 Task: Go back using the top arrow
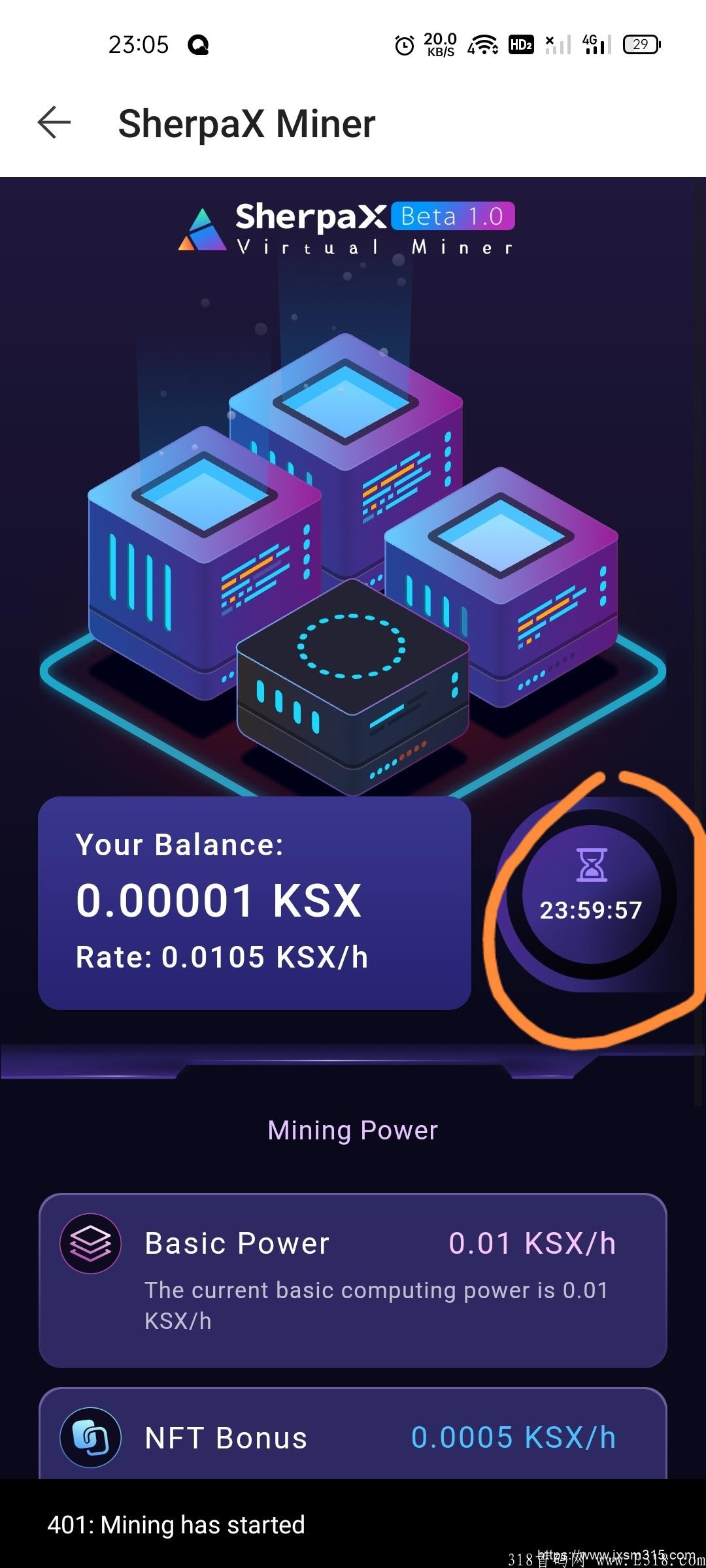pos(54,123)
